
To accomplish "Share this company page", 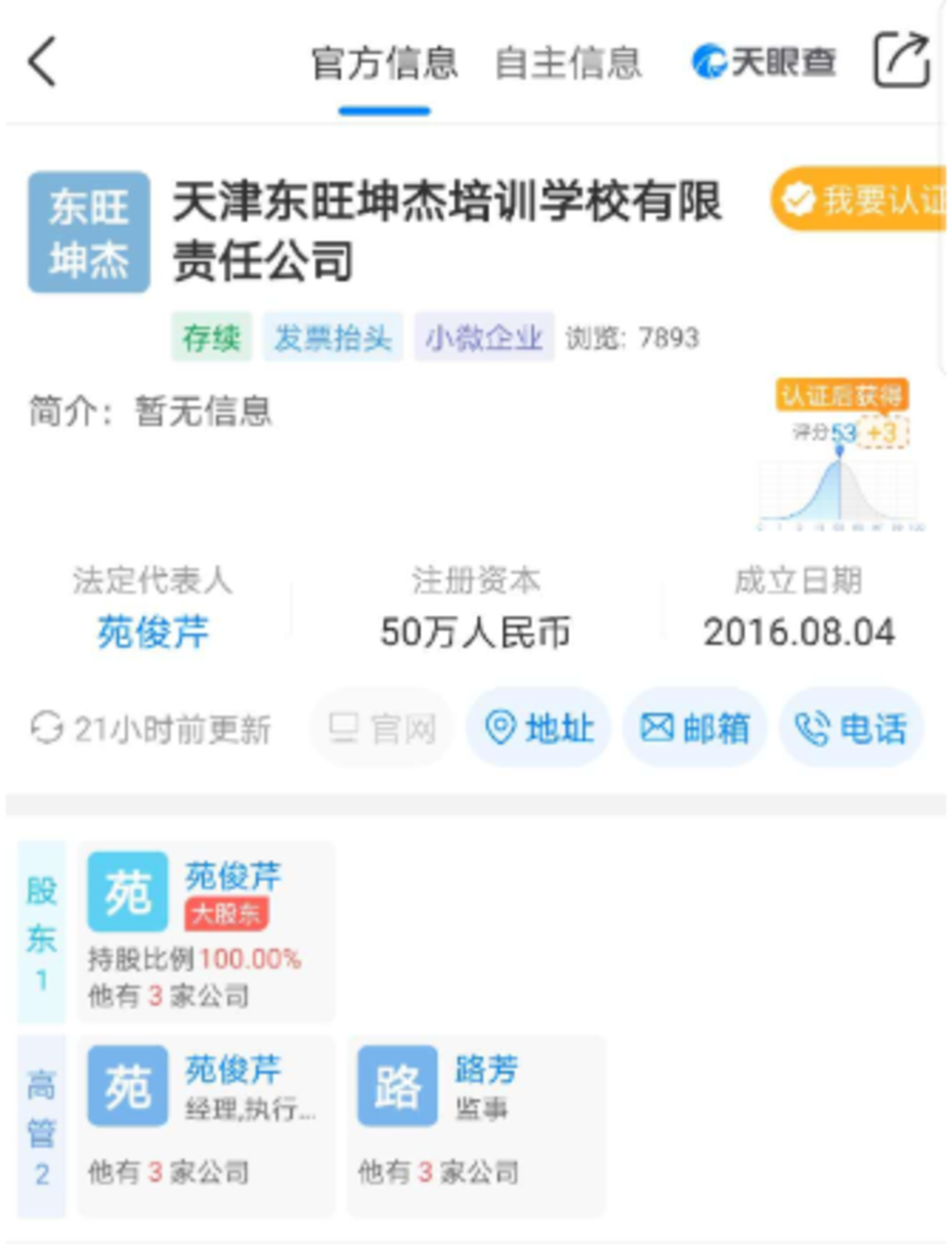I will coord(901,60).
